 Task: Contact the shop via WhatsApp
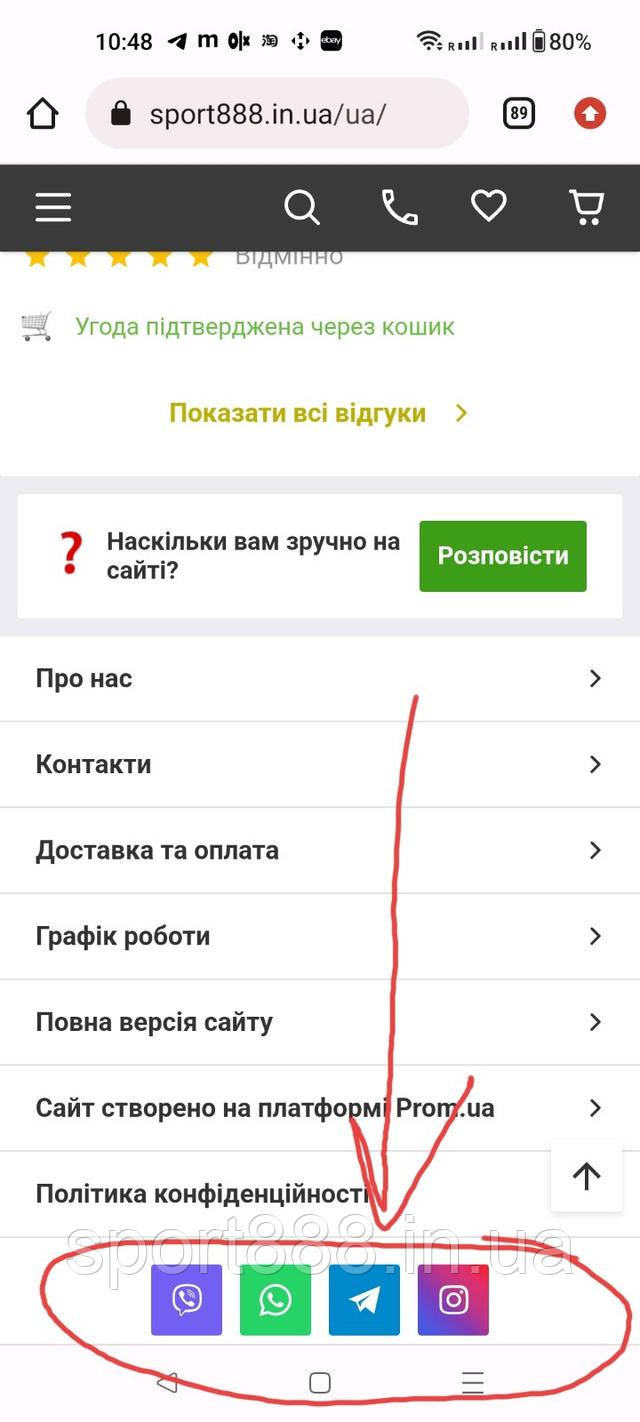[275, 1300]
